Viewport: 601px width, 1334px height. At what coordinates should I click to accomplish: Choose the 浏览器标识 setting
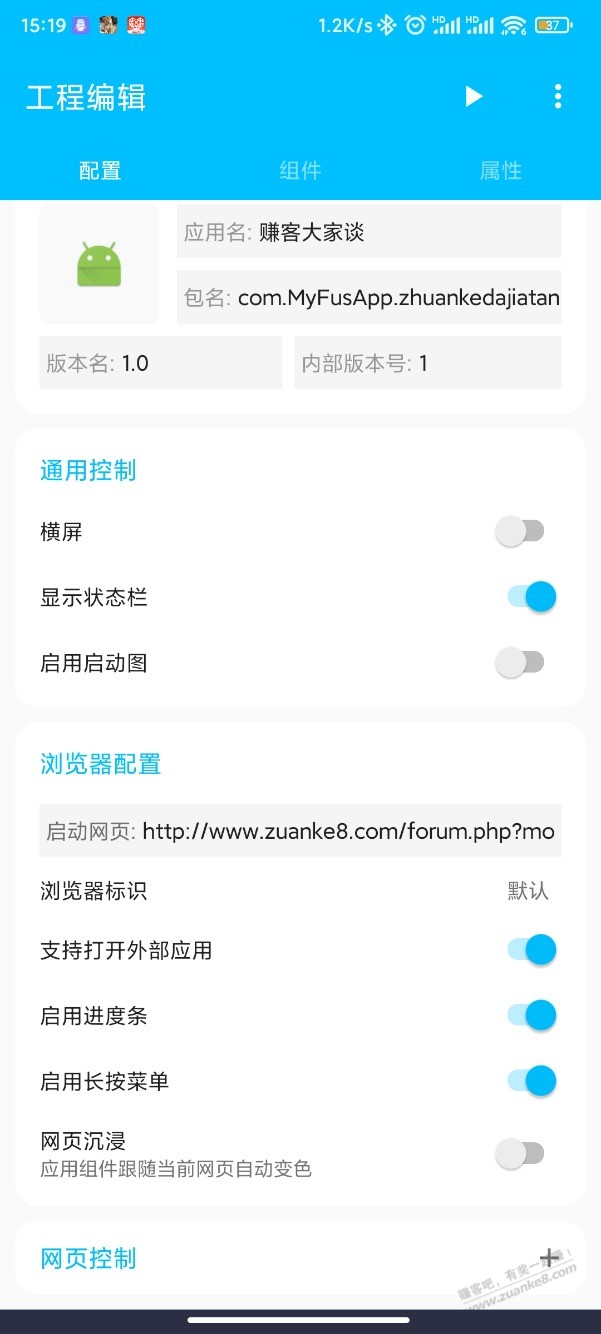(x=527, y=890)
